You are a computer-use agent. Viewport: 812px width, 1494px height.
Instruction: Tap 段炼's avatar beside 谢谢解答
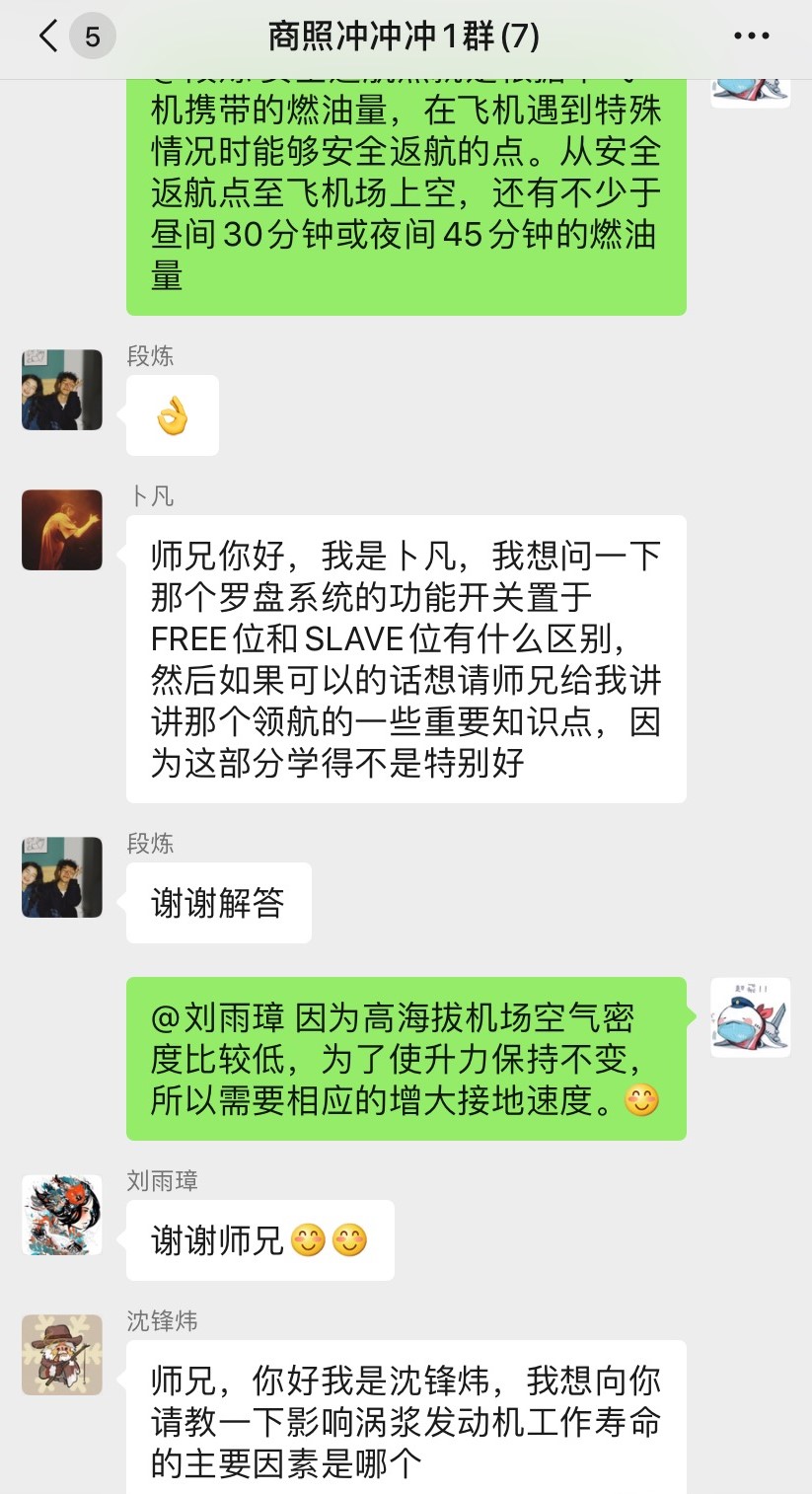[62, 877]
